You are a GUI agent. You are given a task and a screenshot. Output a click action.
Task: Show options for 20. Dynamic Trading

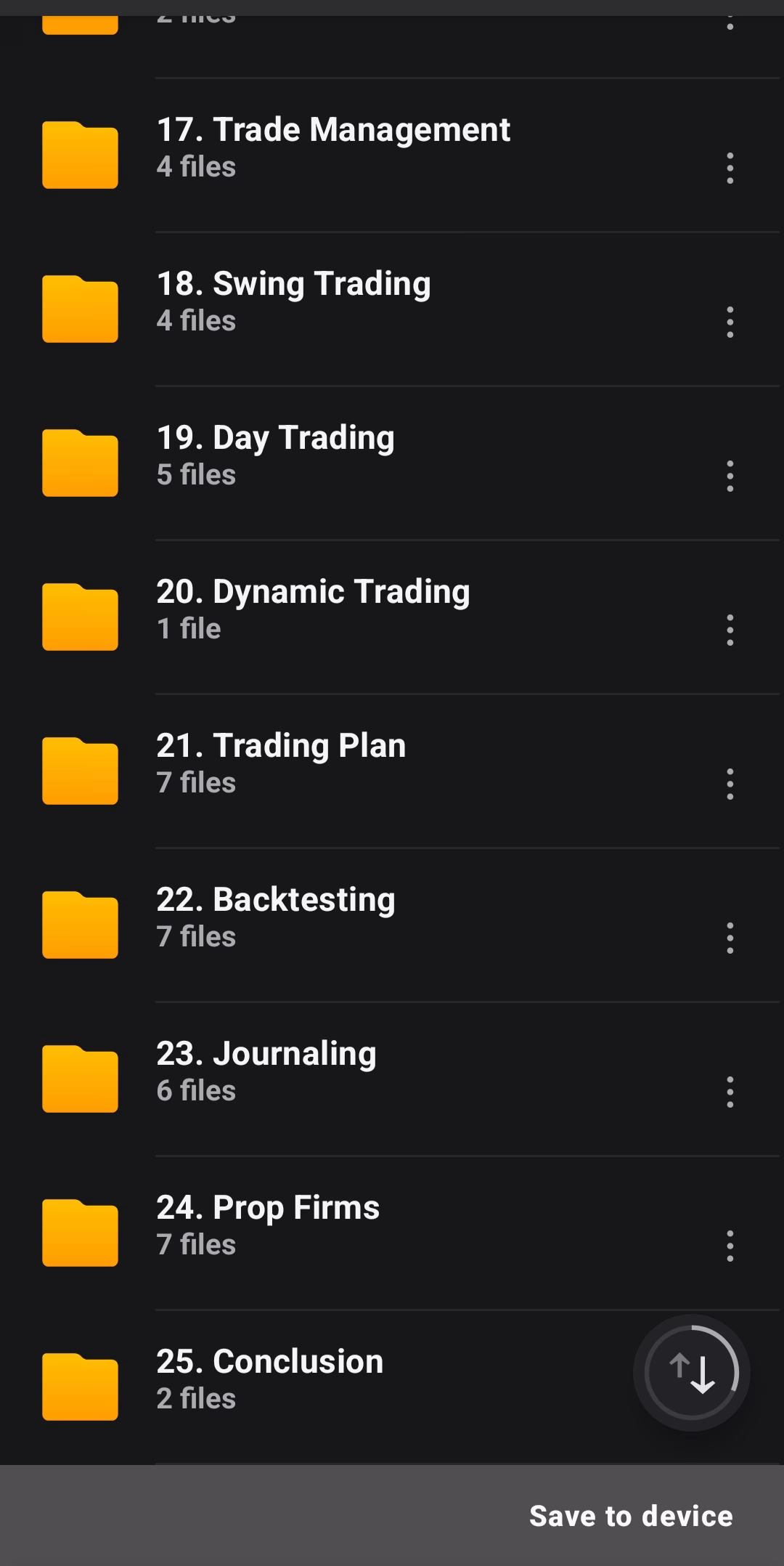click(x=730, y=630)
